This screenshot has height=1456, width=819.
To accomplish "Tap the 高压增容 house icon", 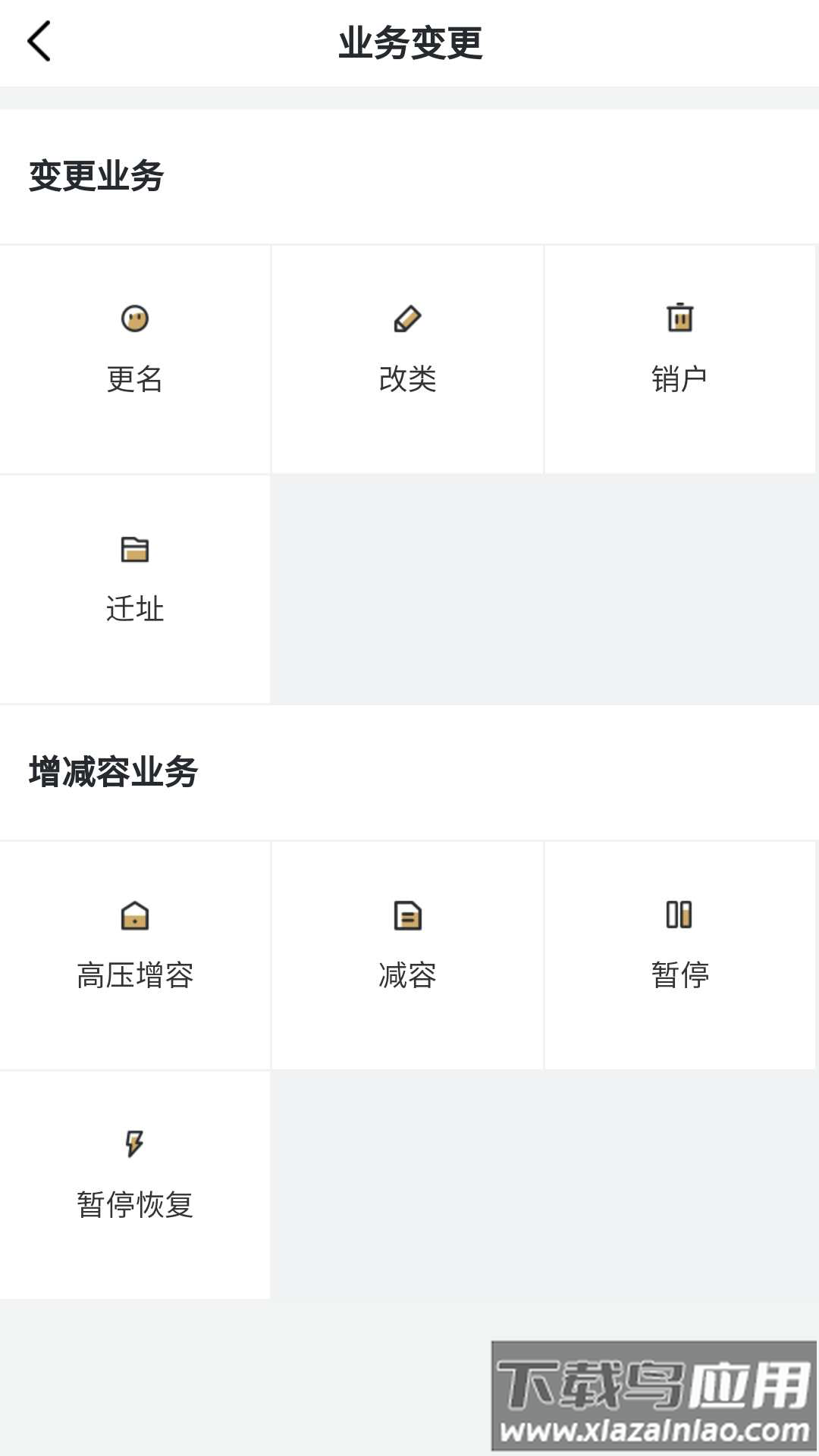I will pos(135,916).
